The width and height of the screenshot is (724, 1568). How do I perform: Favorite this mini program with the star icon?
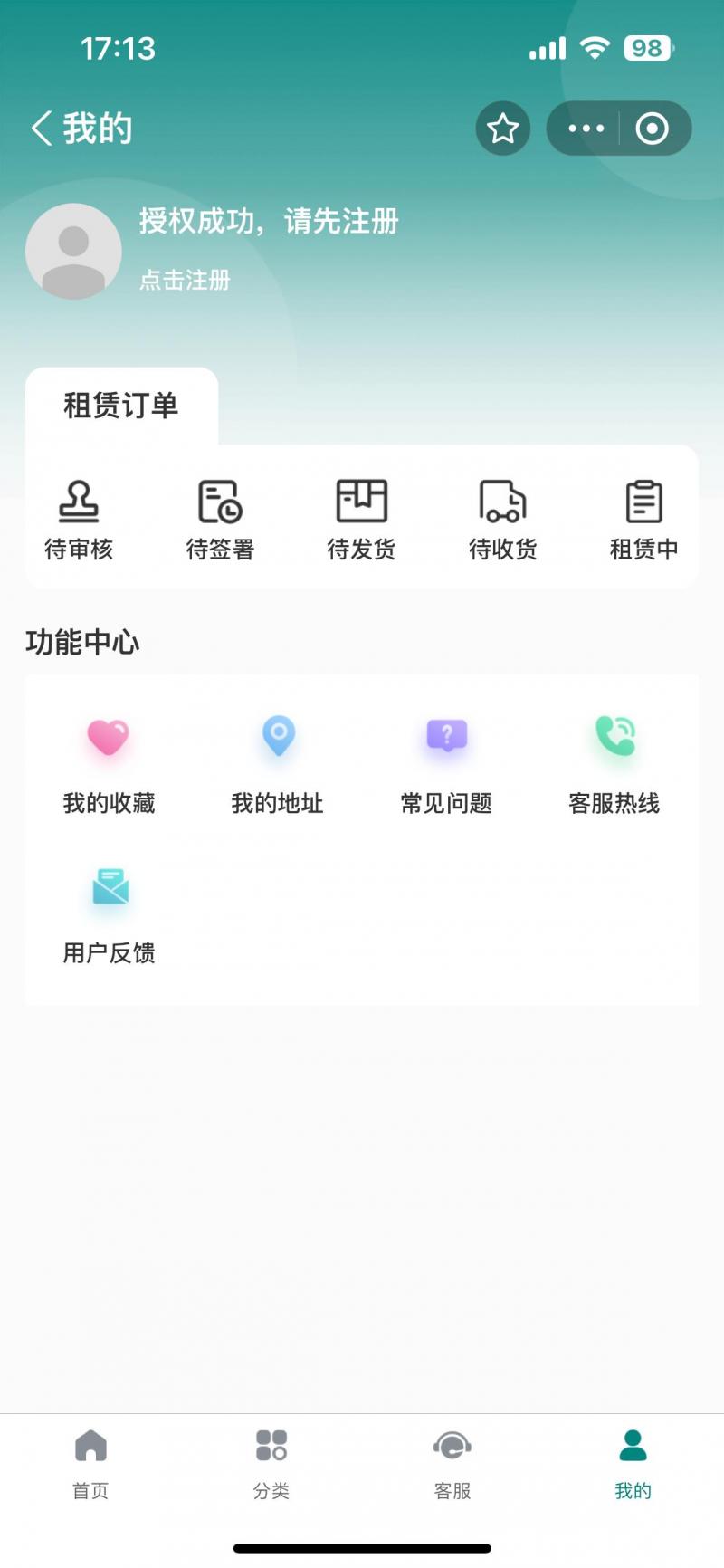pyautogui.click(x=502, y=129)
